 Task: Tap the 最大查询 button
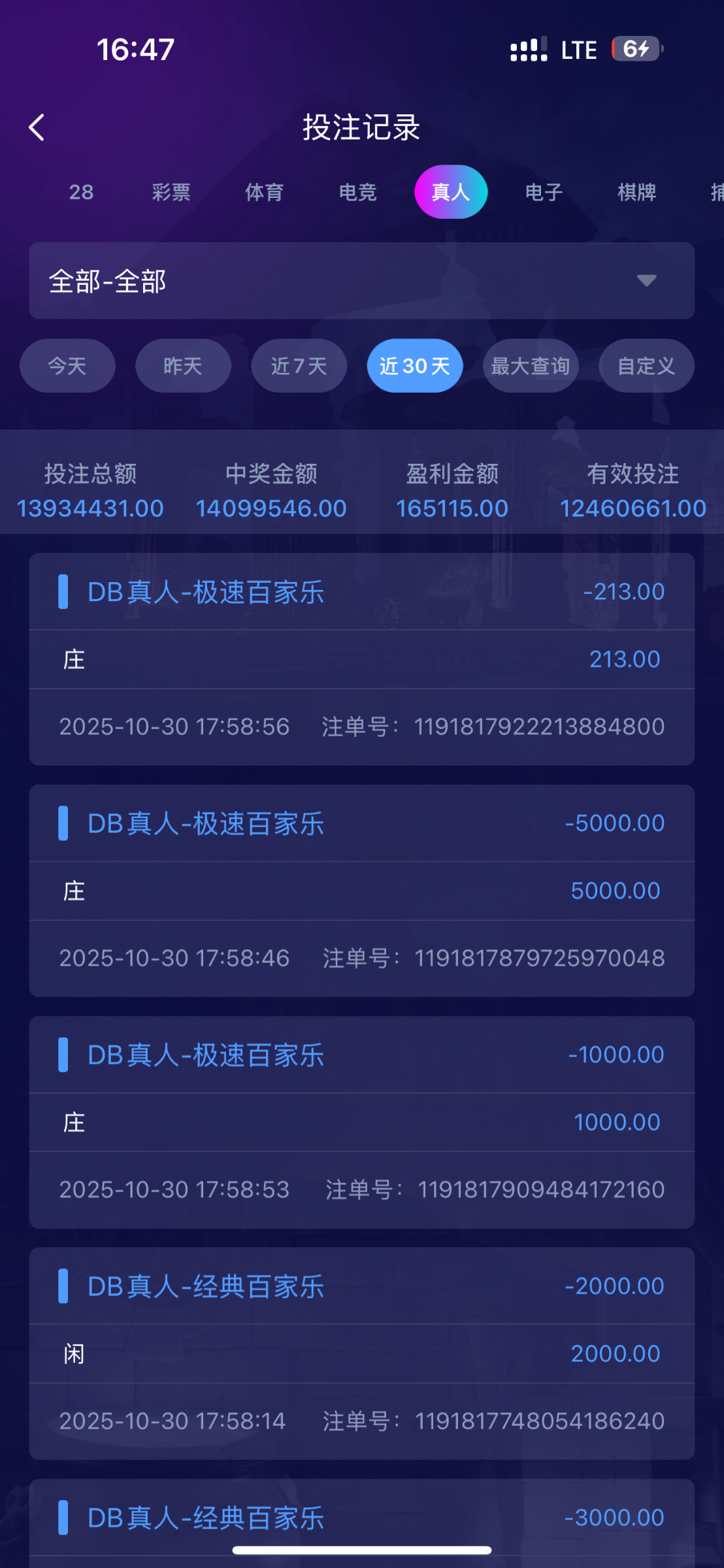(530, 366)
